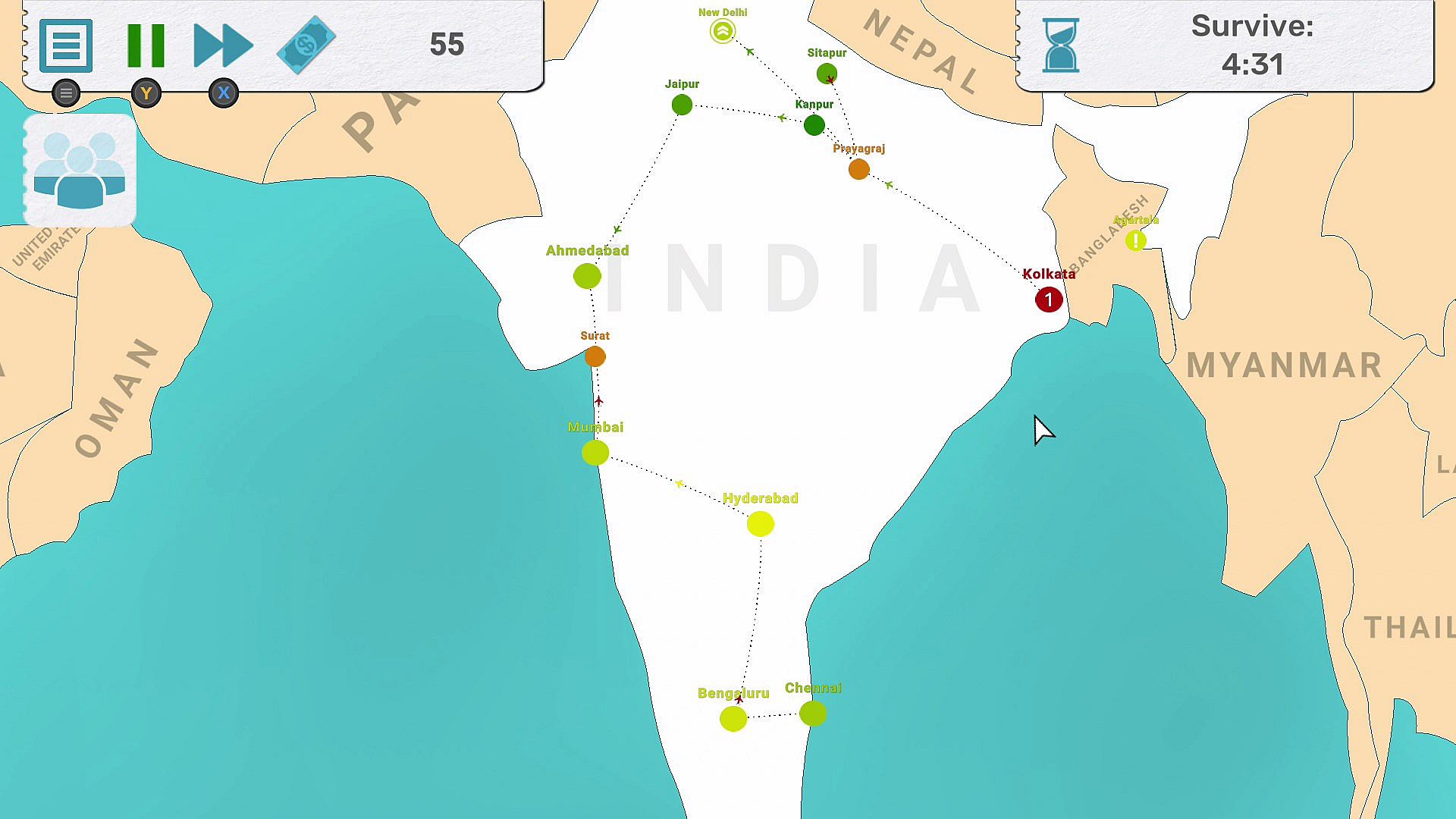Select the Sitapur city node
The image size is (1456, 819).
point(827,74)
